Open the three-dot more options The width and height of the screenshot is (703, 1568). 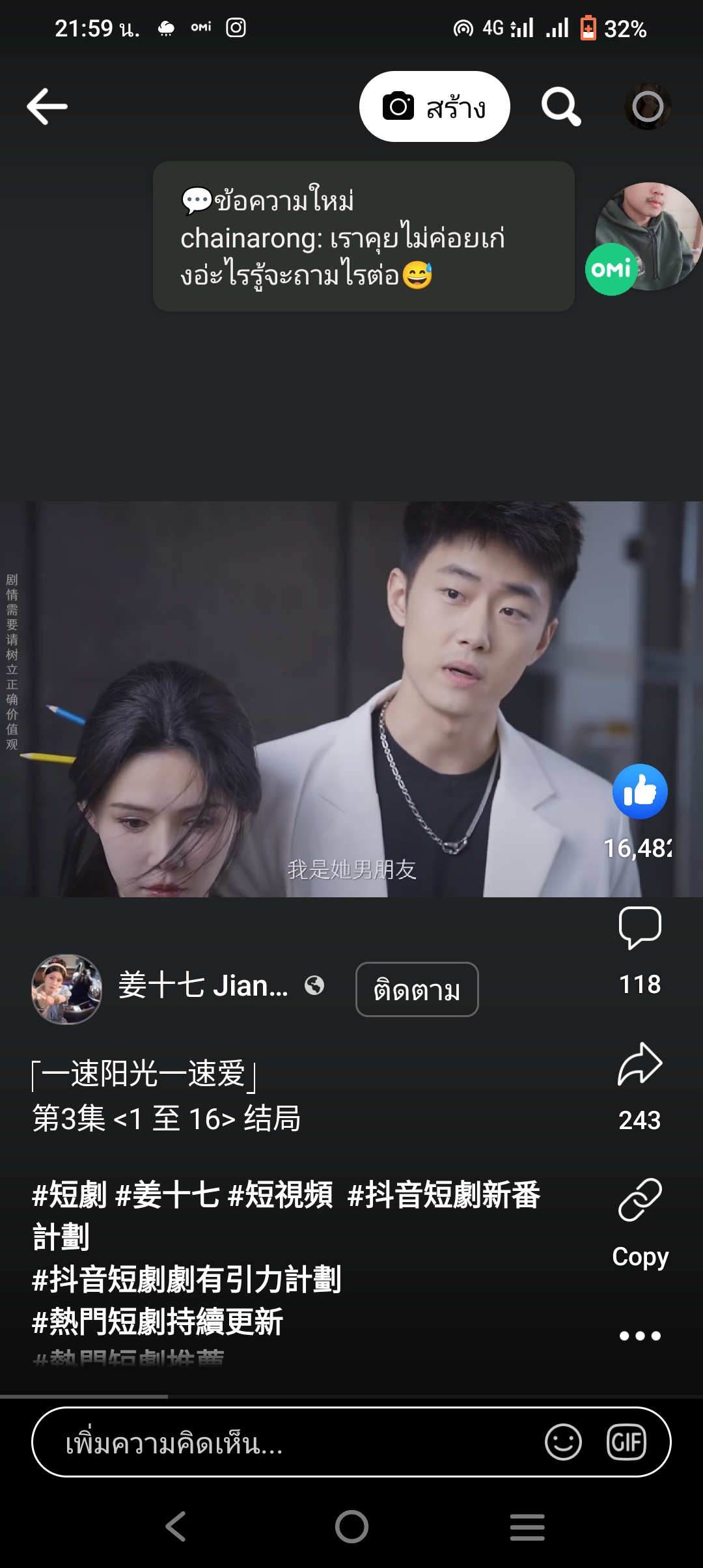pos(640,1336)
